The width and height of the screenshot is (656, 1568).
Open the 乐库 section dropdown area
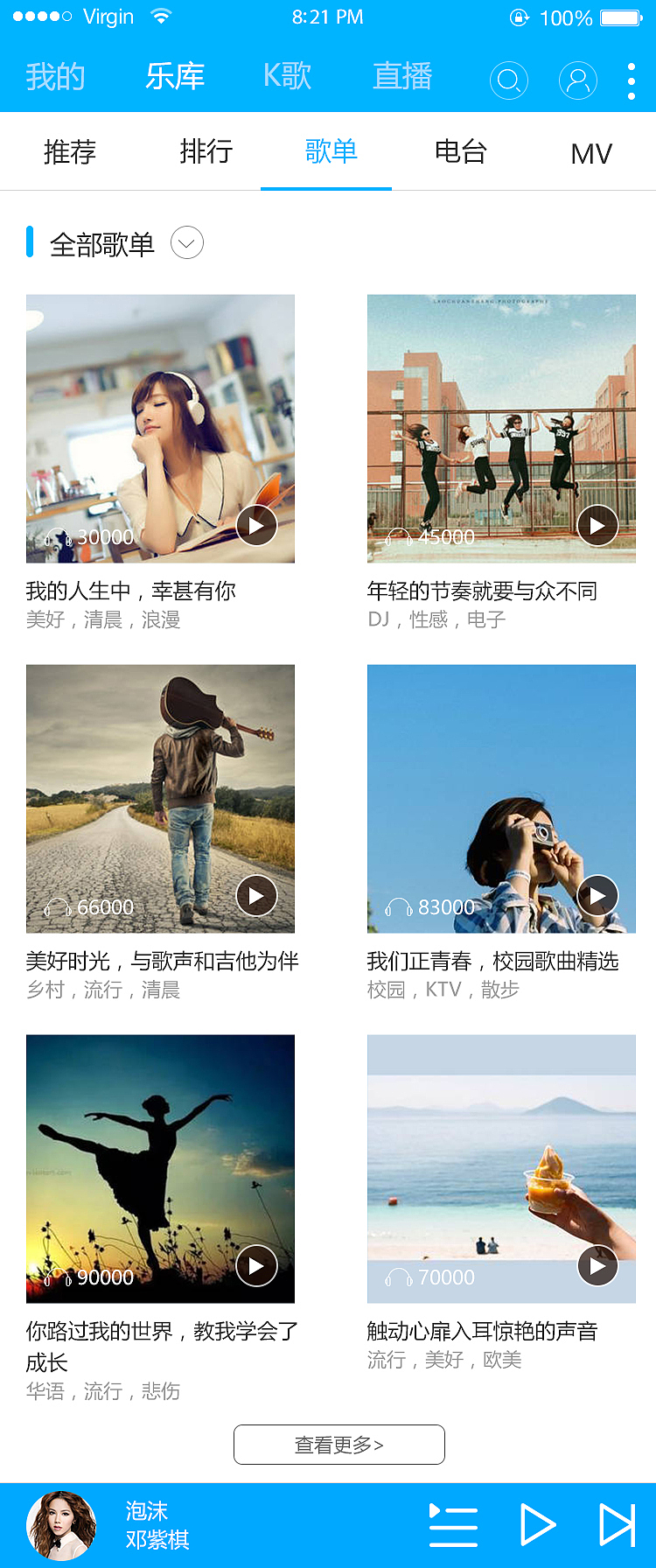(175, 77)
